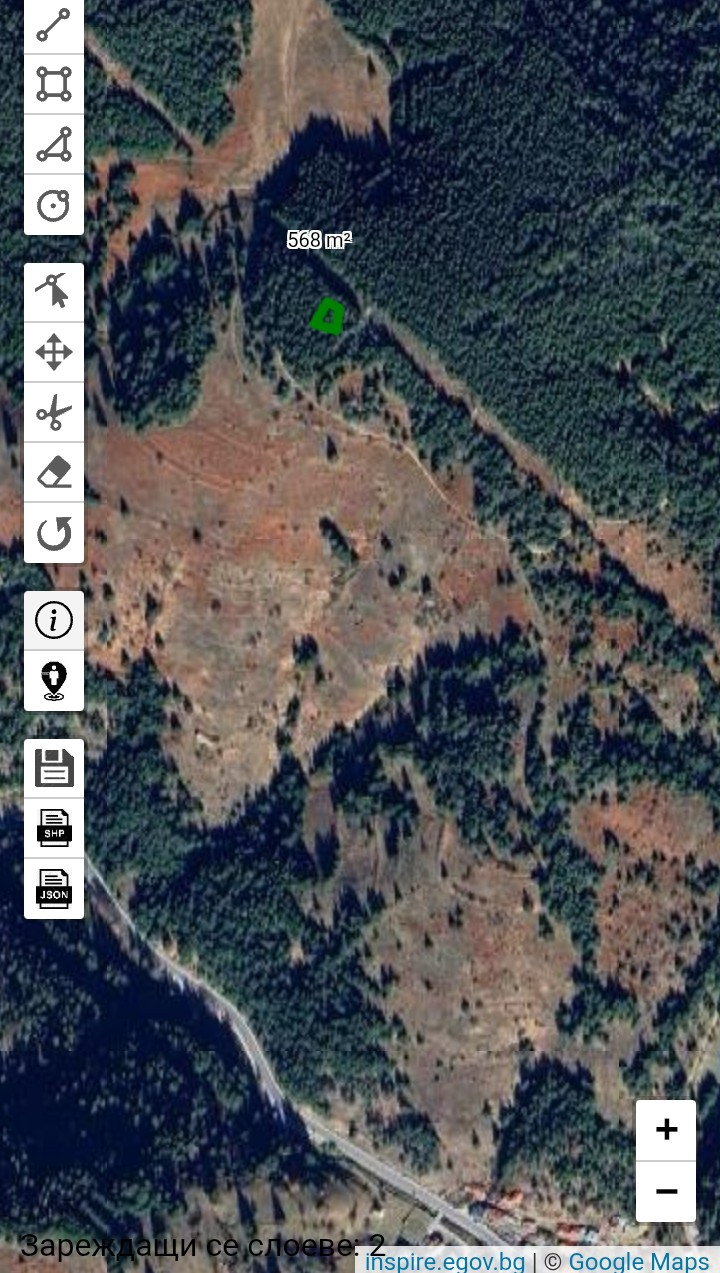Screen dimensions: 720x1273
Task: Tap the rotate shape tool
Action: coord(54,533)
